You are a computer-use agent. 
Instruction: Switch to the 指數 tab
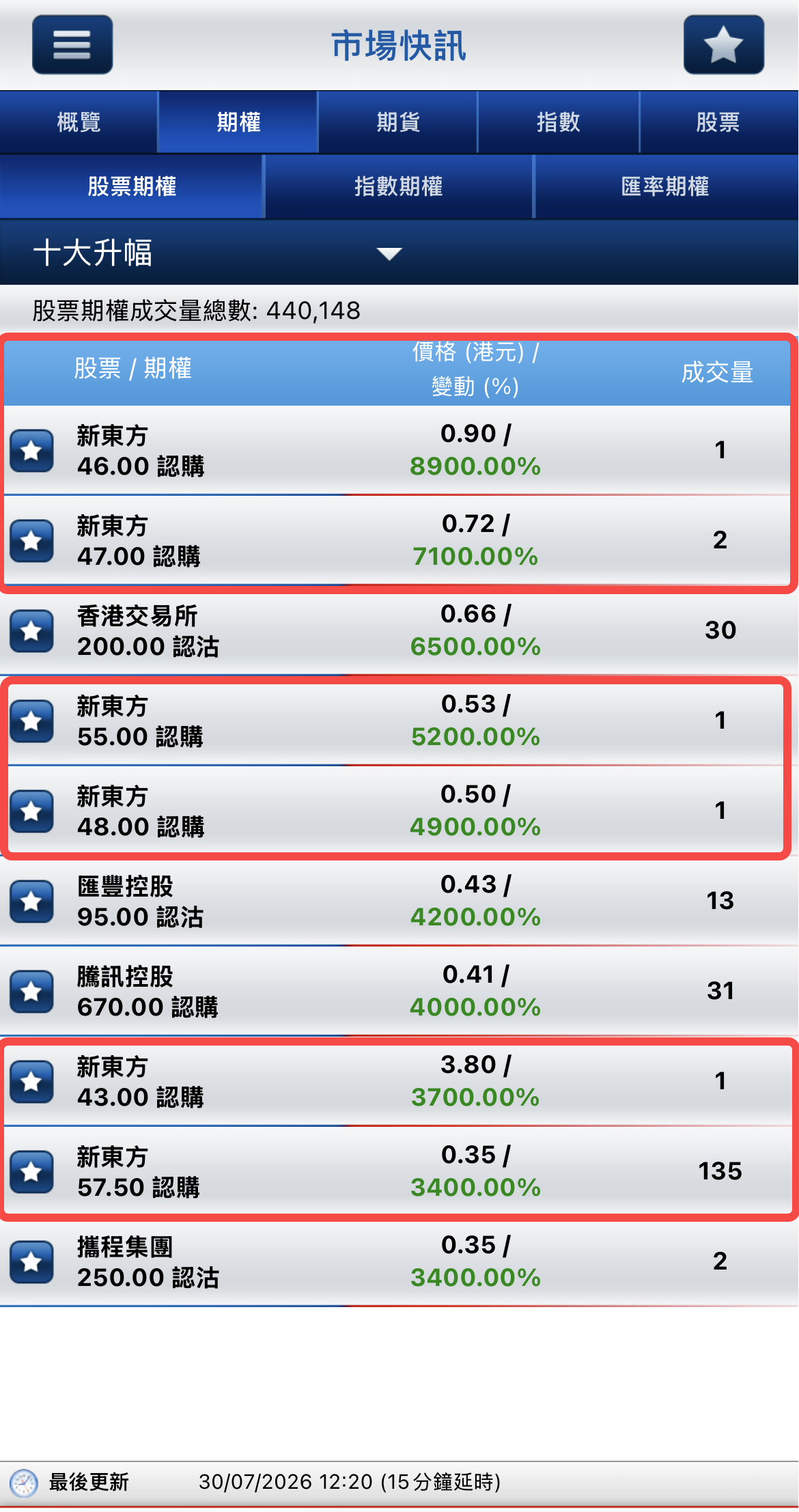(x=559, y=122)
